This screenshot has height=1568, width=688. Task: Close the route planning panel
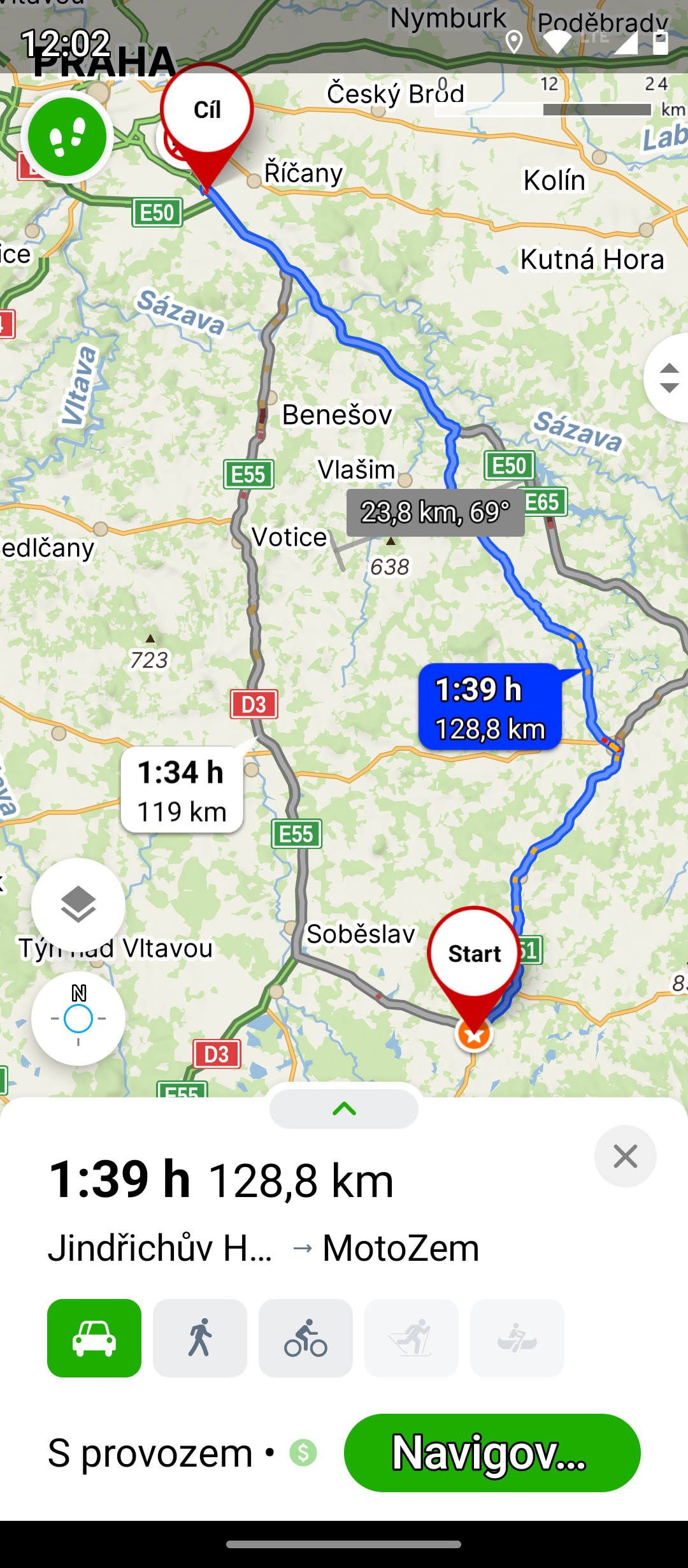coord(625,1156)
